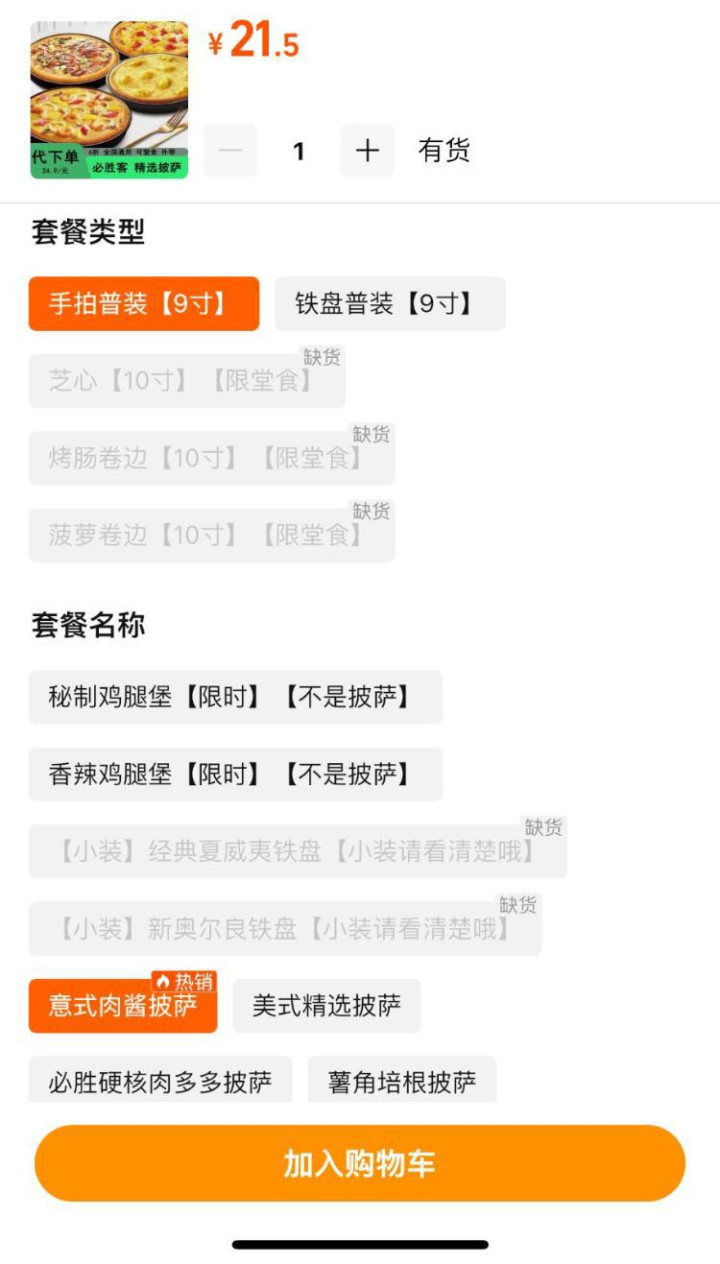Select 必胜硬核肉多多披萨 option
This screenshot has height=1264, width=720.
(161, 1080)
